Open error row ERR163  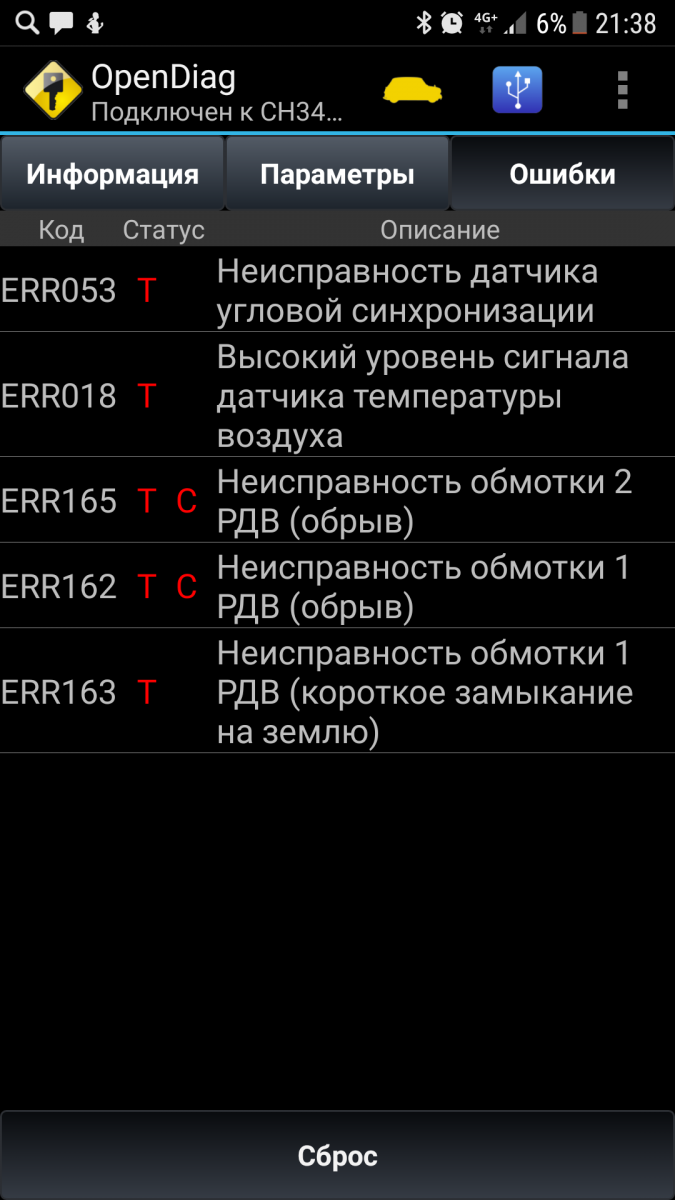tap(337, 691)
